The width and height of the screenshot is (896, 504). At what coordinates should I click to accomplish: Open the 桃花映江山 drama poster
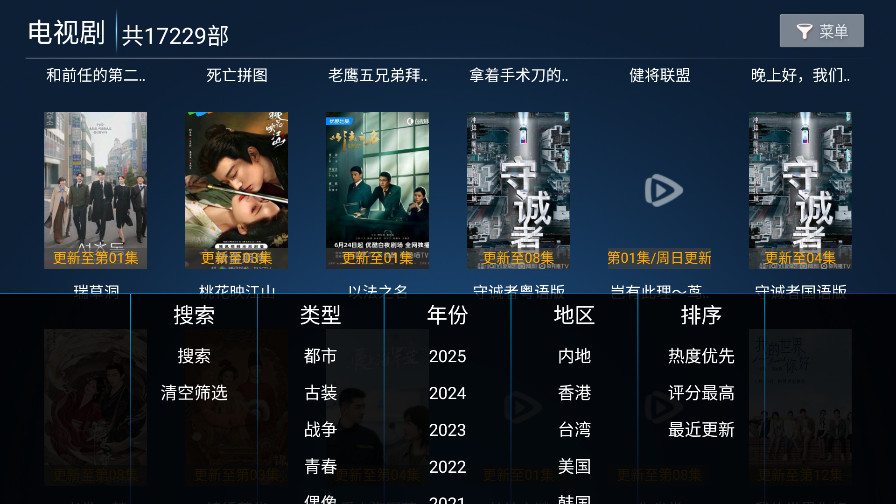tap(236, 190)
